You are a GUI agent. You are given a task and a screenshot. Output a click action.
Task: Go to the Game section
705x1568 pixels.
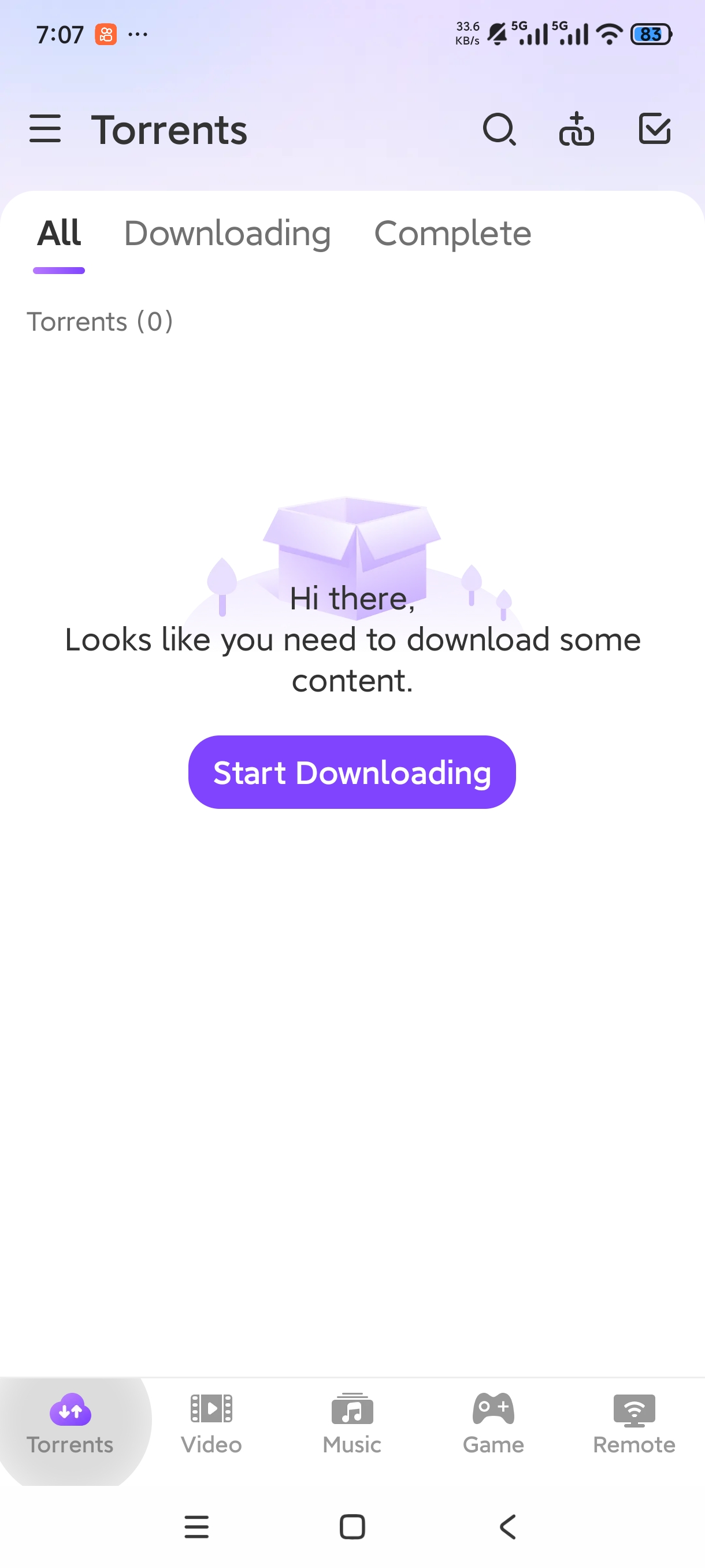[x=493, y=1423]
